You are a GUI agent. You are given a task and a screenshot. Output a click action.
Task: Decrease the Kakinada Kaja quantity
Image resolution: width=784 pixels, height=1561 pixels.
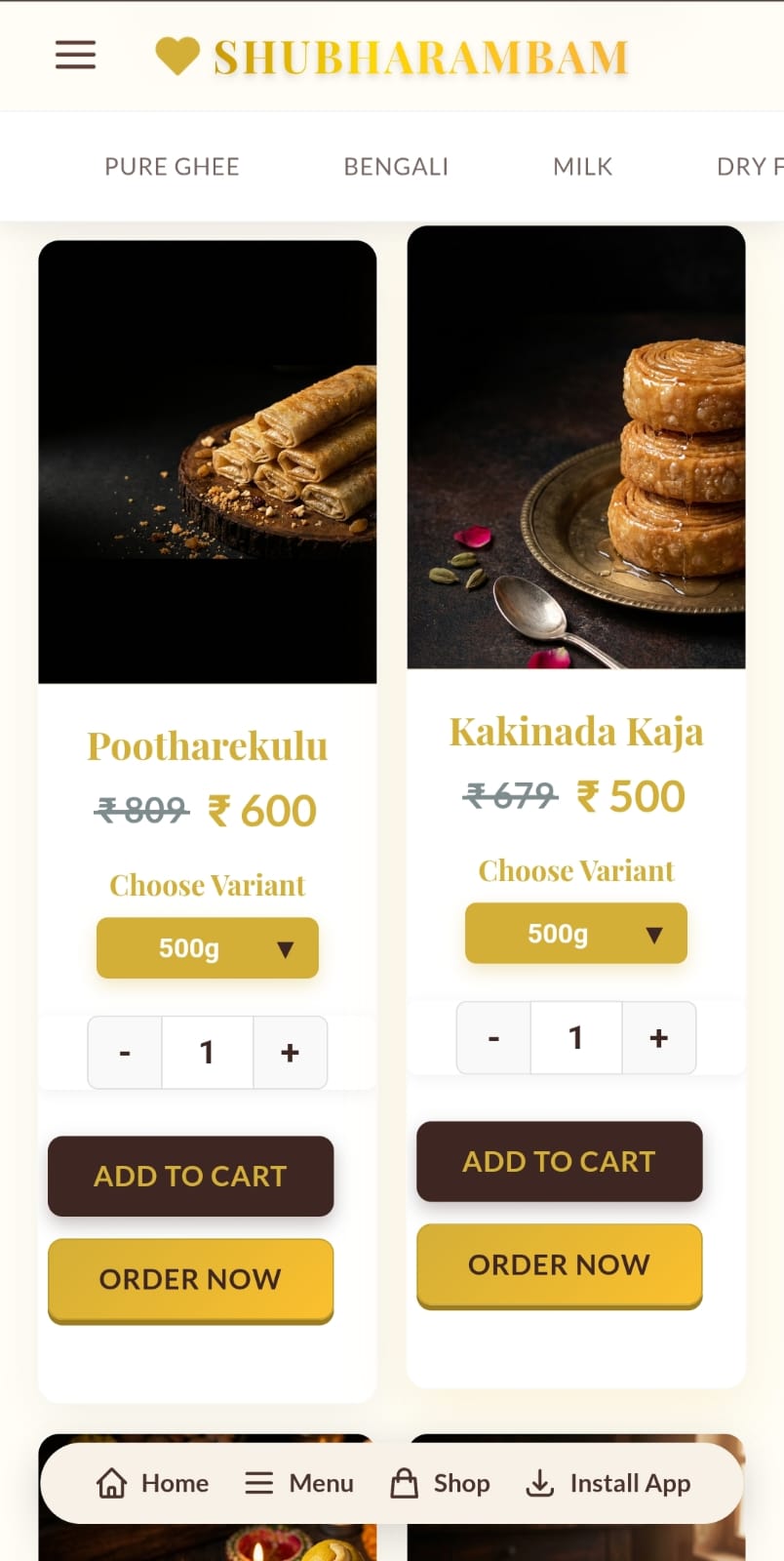493,1038
